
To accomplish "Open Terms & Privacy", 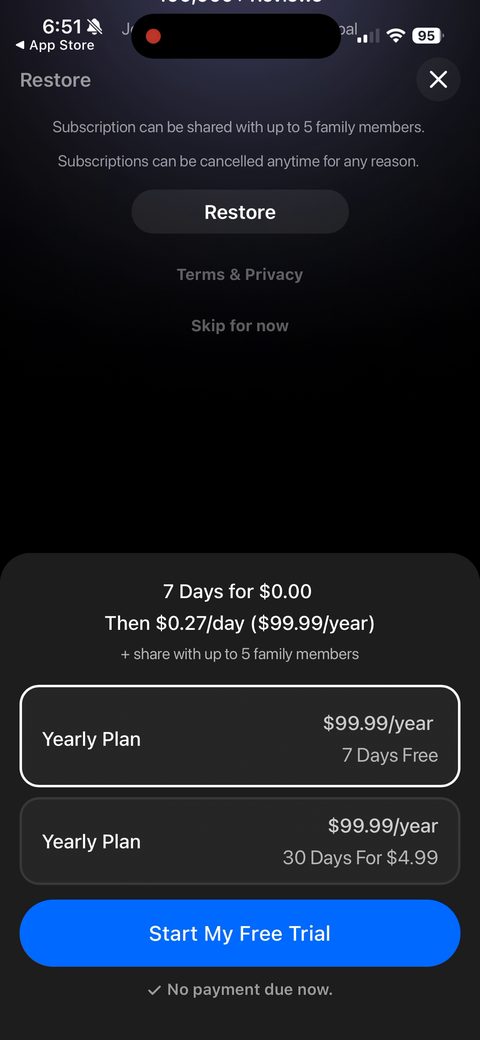I will pos(240,275).
